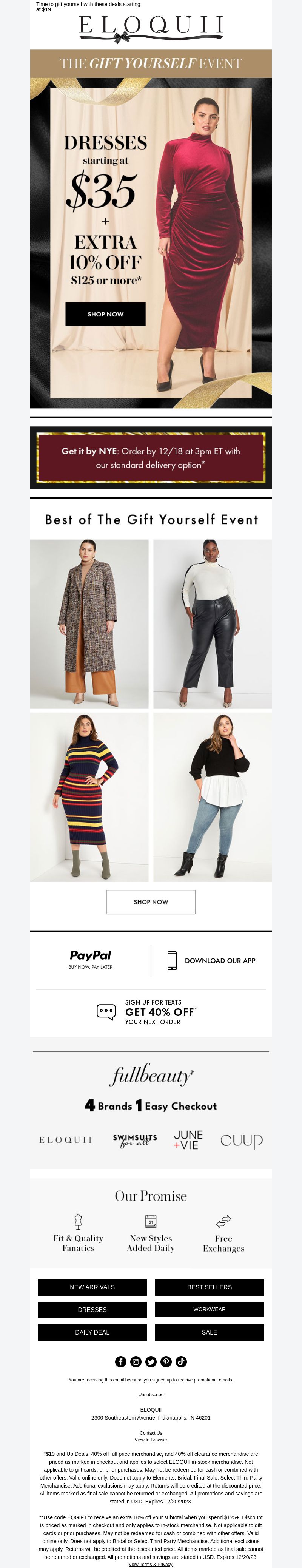Check the Daily Deal
The image size is (302, 1568).
coord(92,1332)
